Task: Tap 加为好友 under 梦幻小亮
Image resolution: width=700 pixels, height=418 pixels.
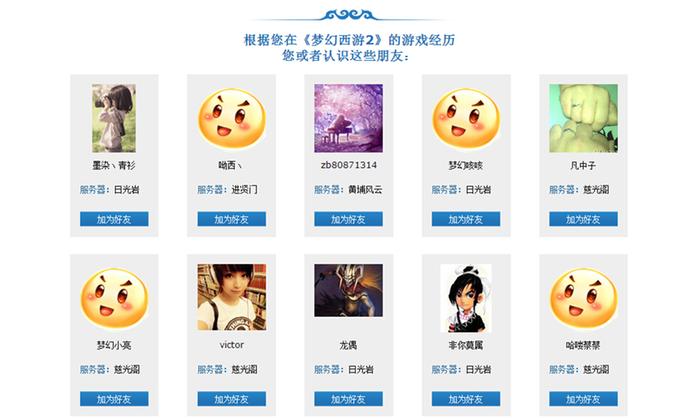Action: [114, 399]
